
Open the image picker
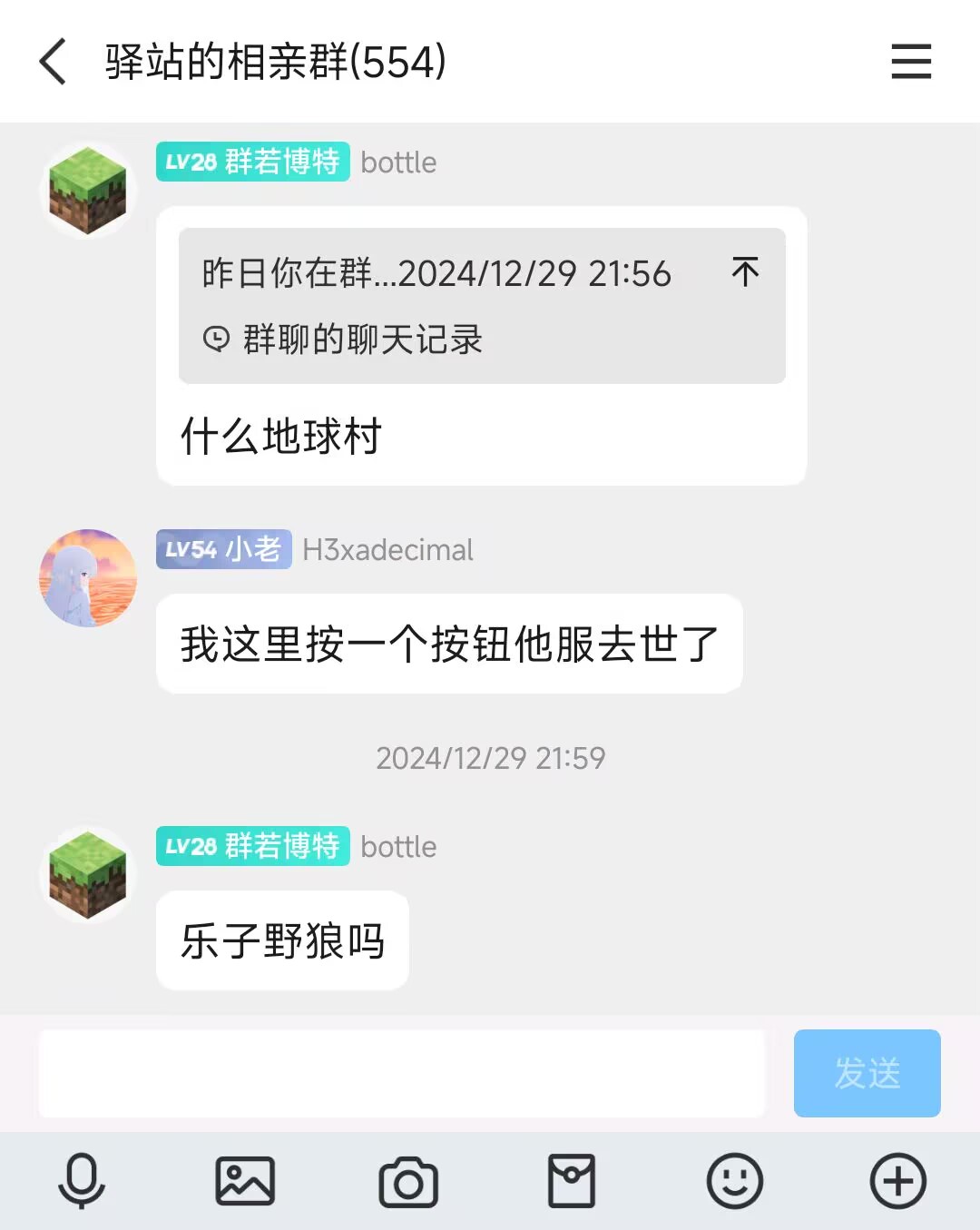pyautogui.click(x=245, y=1181)
